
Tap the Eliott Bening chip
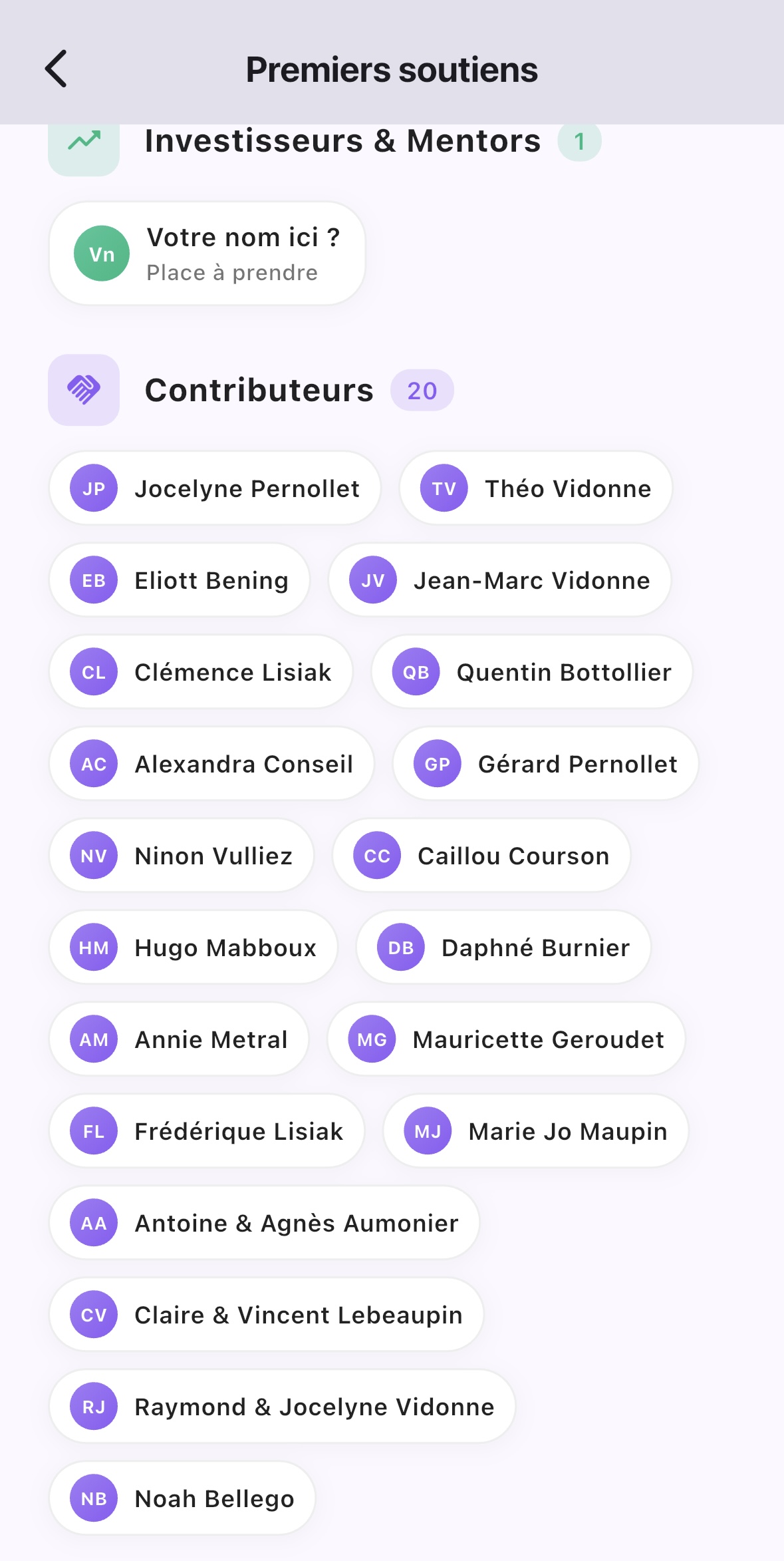pyautogui.click(x=180, y=580)
